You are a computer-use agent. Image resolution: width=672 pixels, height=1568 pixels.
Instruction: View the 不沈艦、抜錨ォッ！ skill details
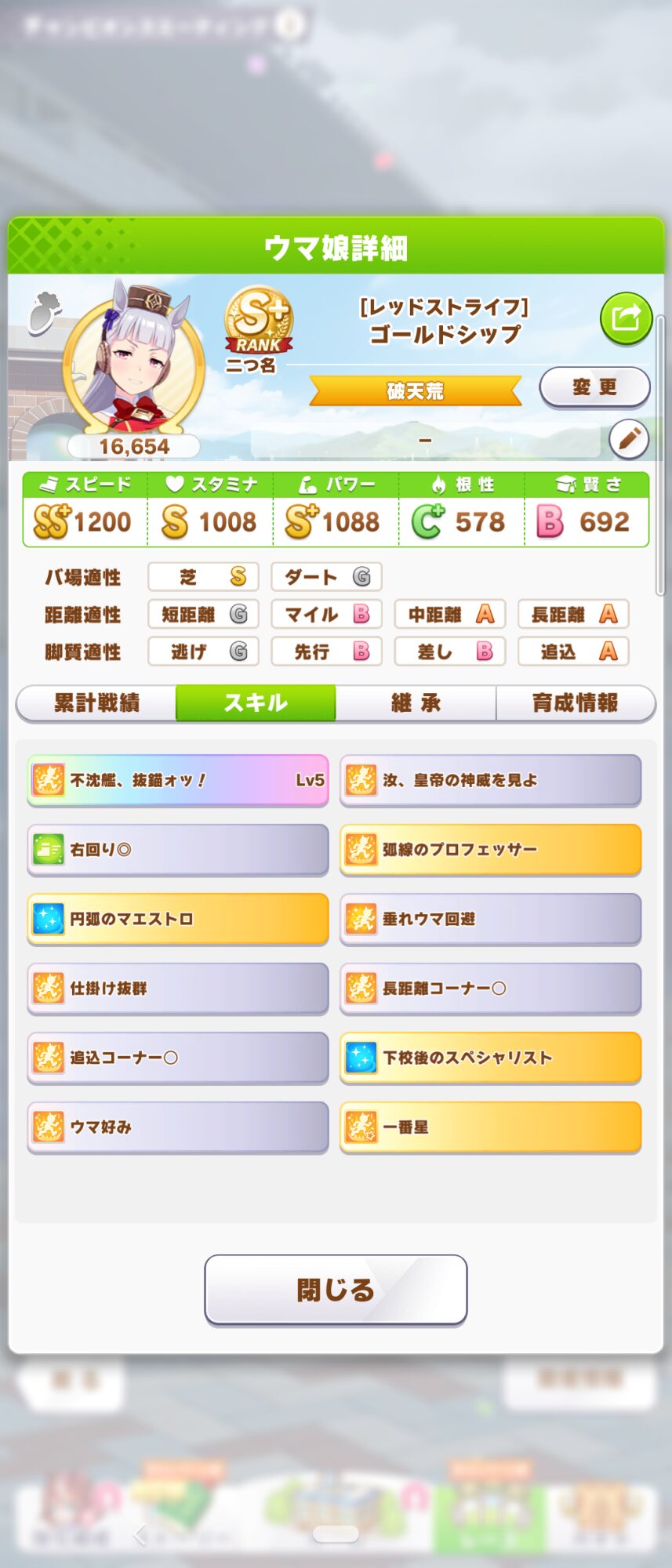coord(178,780)
